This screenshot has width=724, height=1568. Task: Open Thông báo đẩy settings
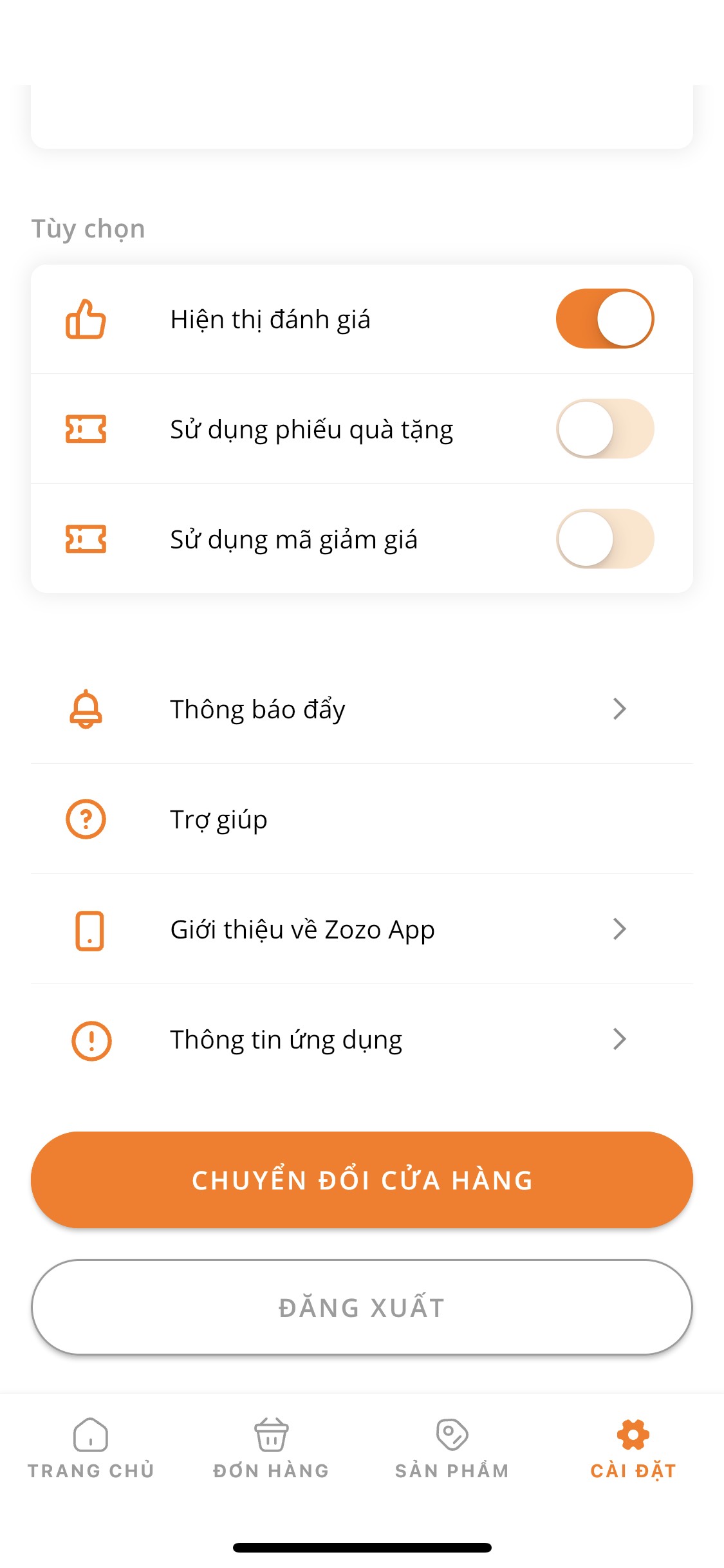pos(362,709)
